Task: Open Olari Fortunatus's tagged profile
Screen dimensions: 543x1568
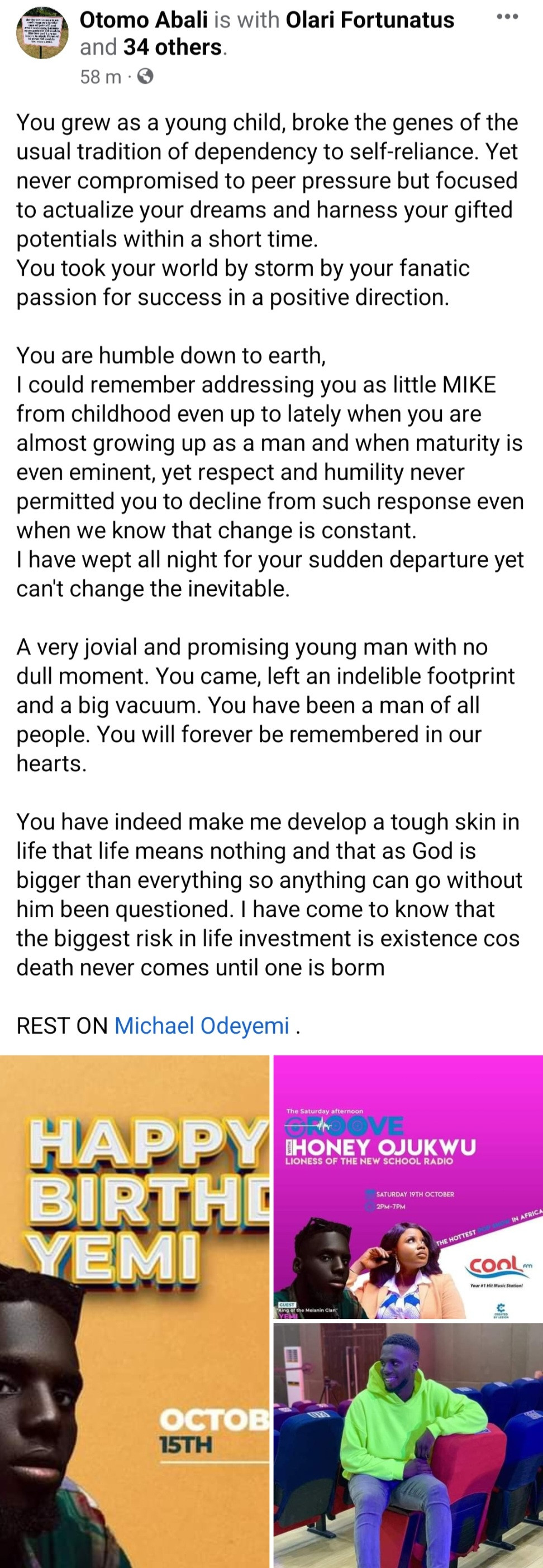Action: click(x=369, y=20)
